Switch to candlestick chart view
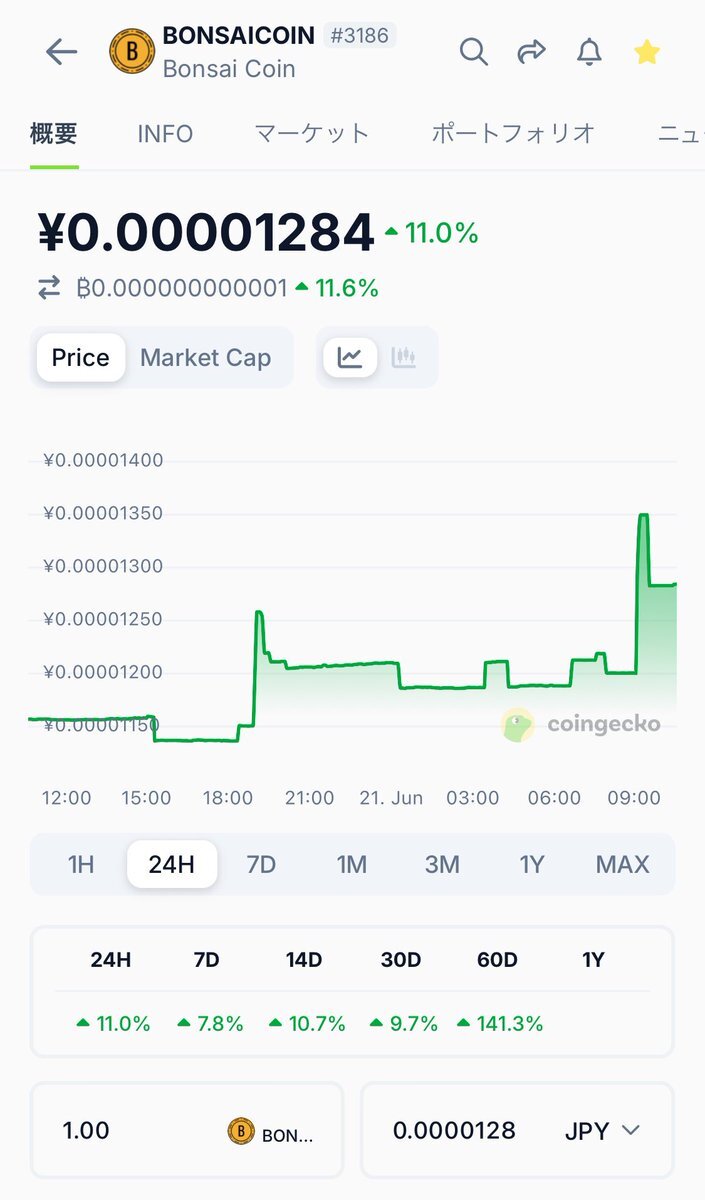The width and height of the screenshot is (705, 1200). (404, 357)
